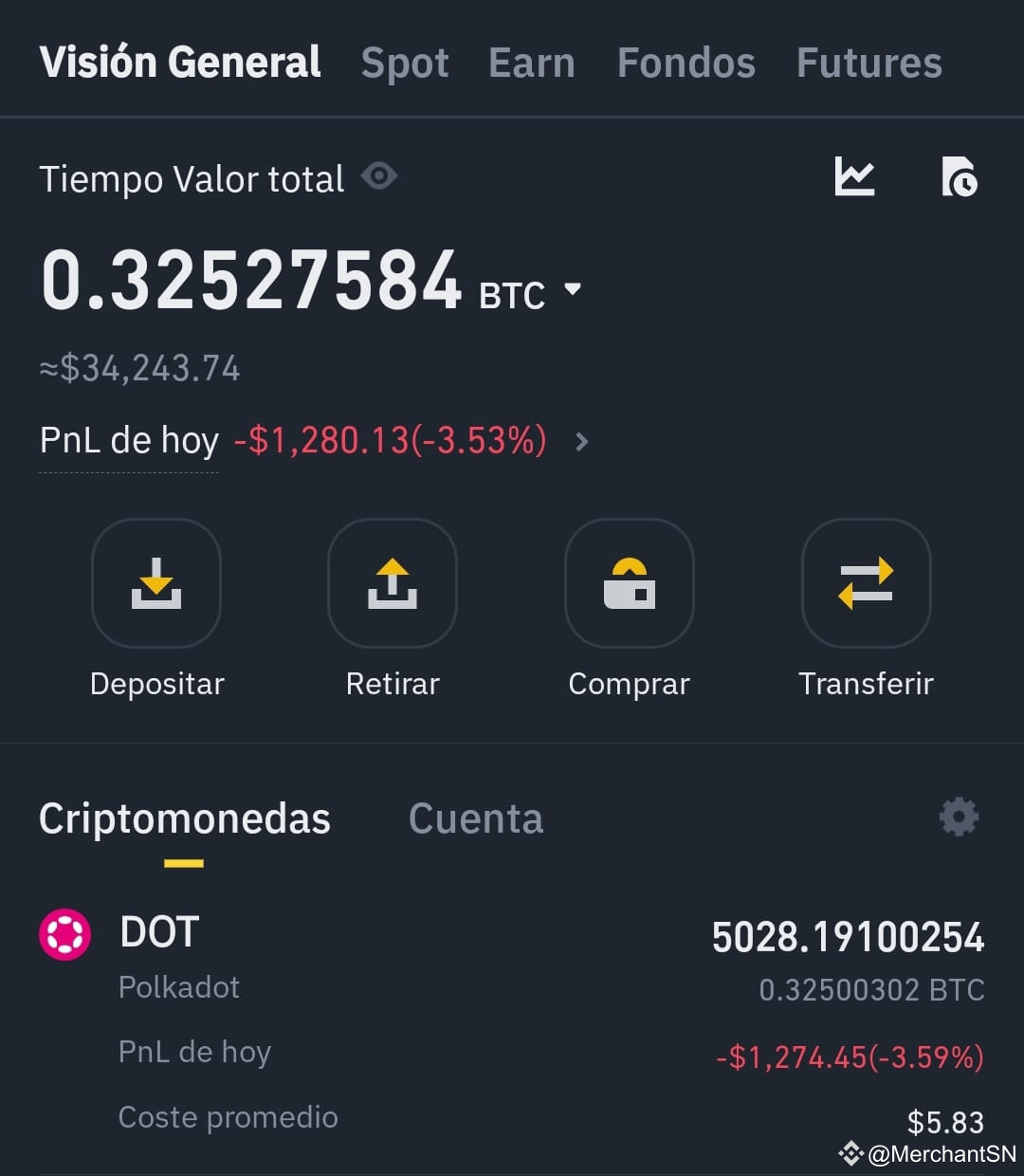Go to the Futures tab
This screenshot has width=1024, height=1176.
pos(869,64)
